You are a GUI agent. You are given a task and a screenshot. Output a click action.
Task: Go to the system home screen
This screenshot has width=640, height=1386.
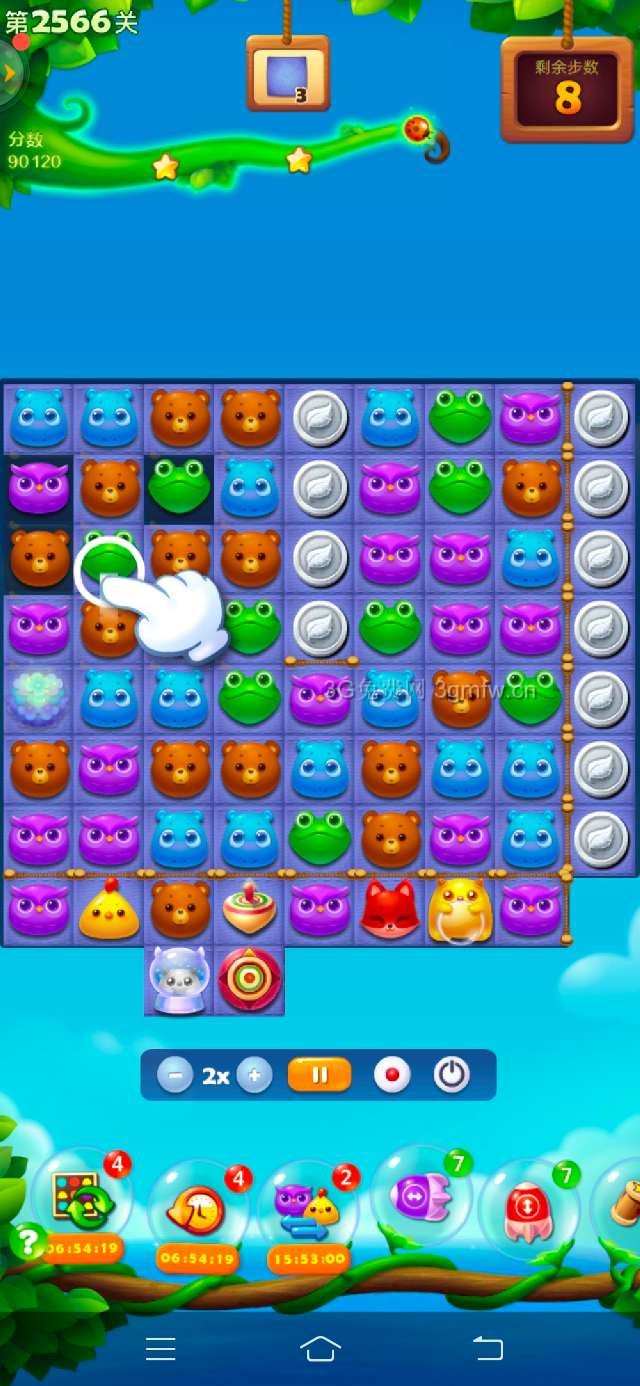click(320, 1348)
